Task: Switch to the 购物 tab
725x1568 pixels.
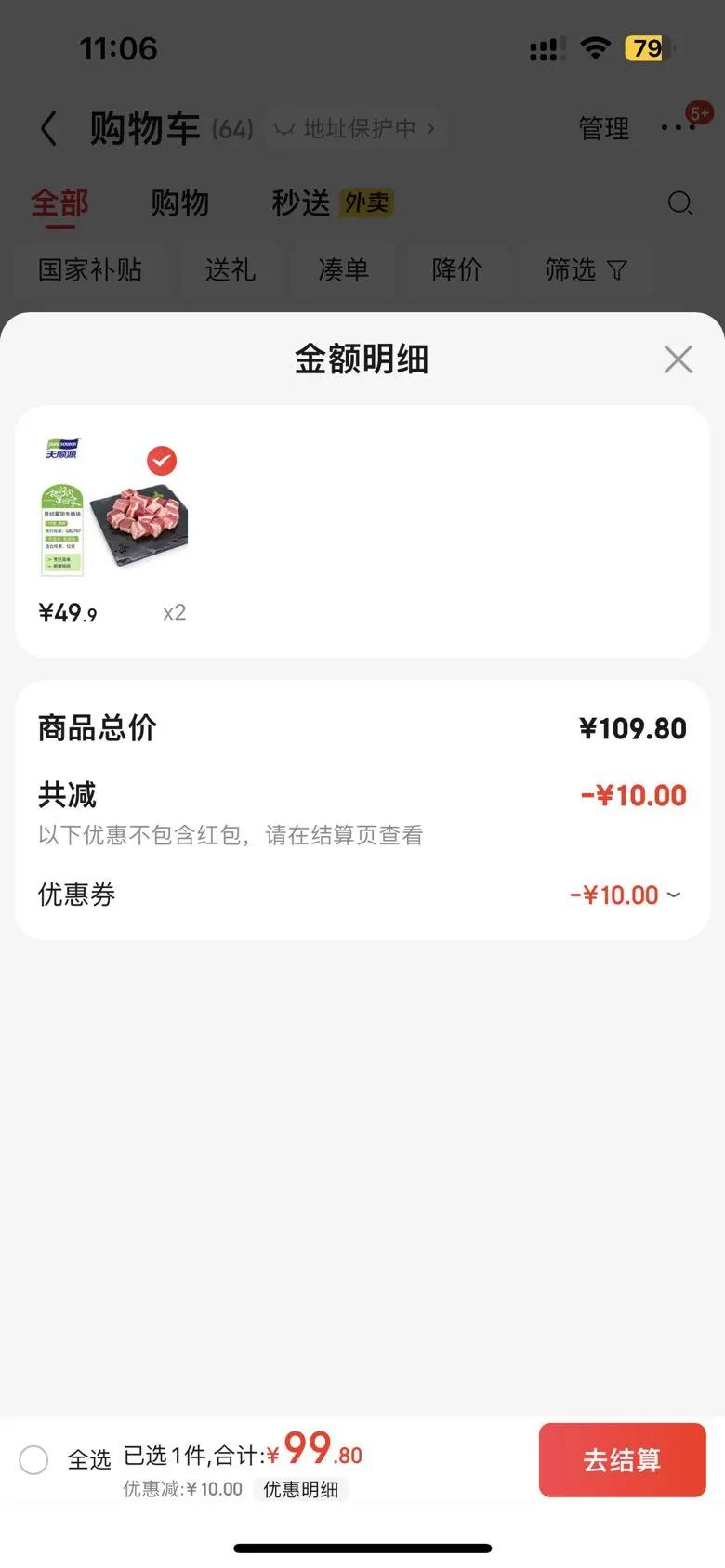Action: click(x=179, y=203)
